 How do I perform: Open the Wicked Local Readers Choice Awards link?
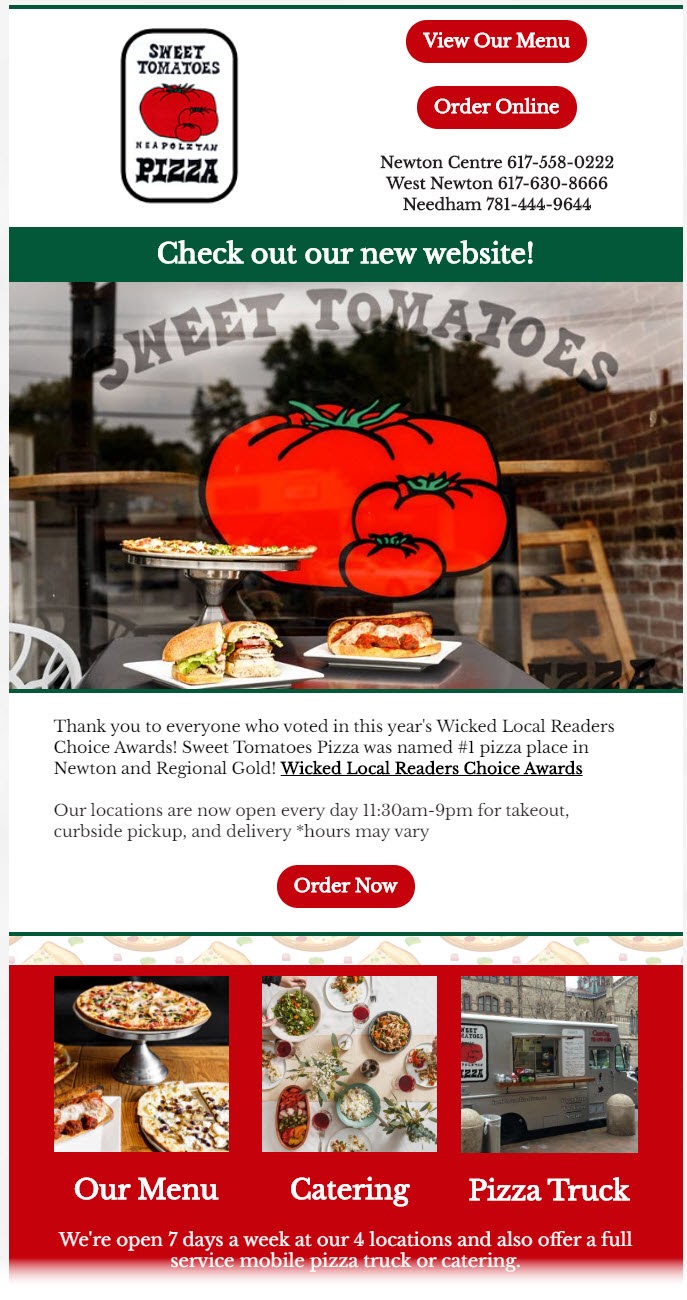coord(431,769)
